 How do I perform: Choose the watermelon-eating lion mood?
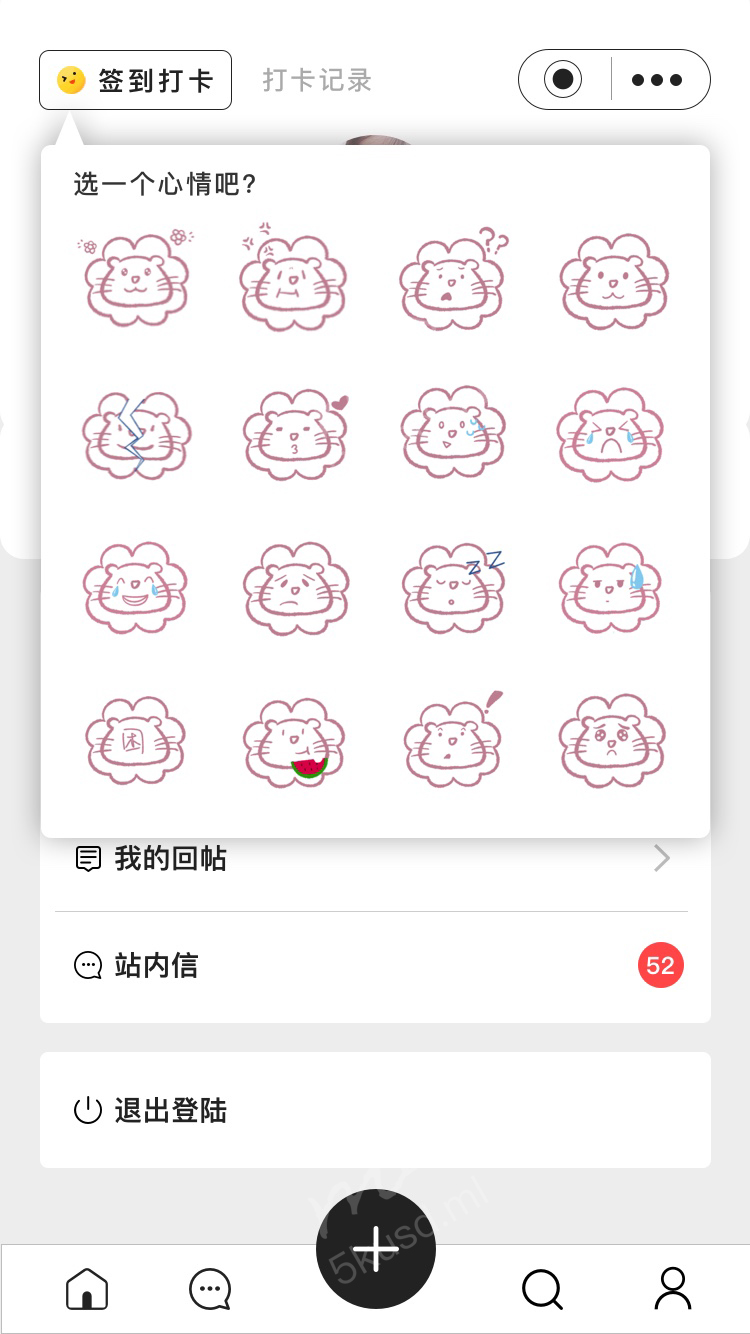tap(291, 742)
